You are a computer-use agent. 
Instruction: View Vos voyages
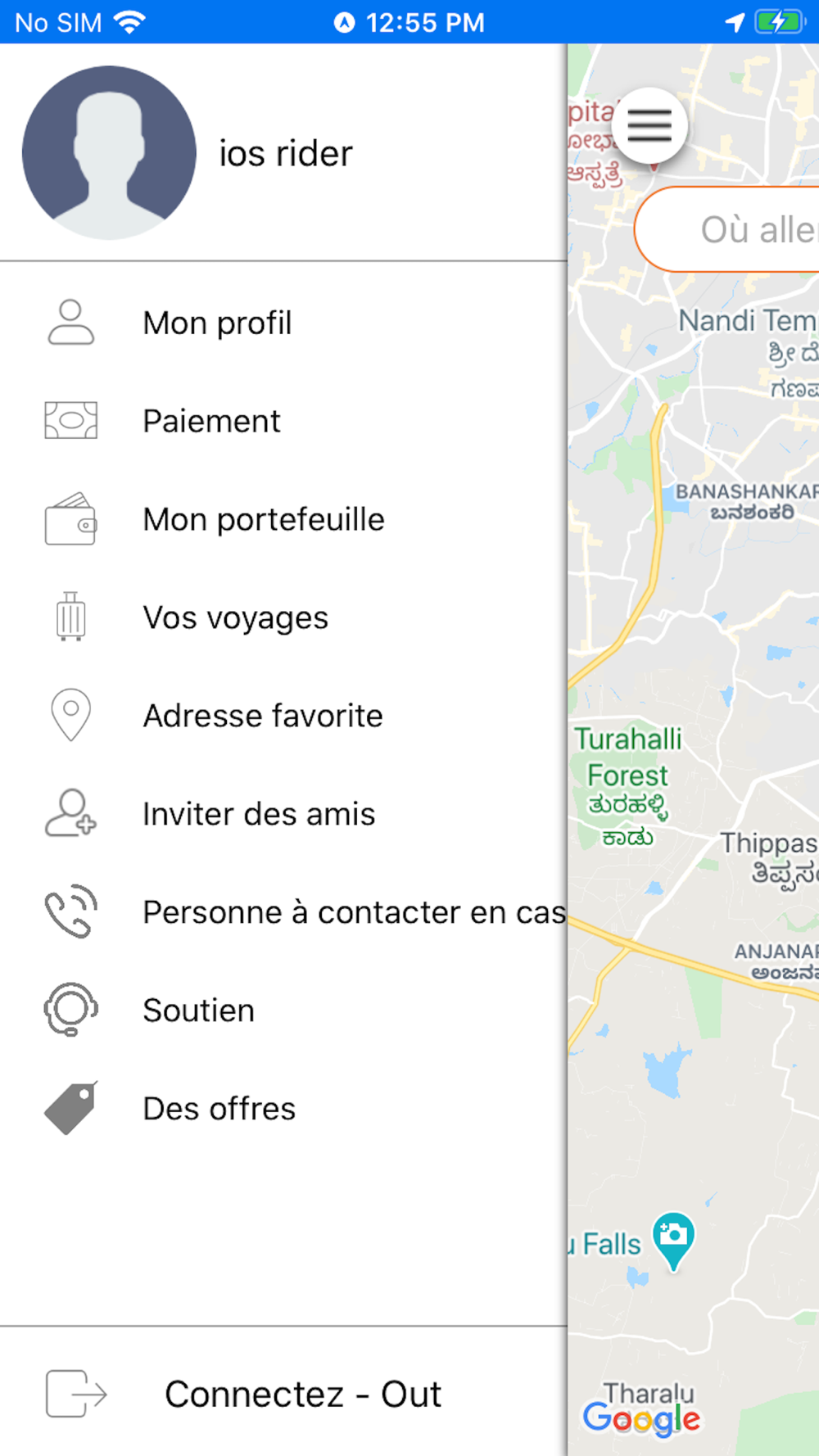pyautogui.click(x=283, y=617)
